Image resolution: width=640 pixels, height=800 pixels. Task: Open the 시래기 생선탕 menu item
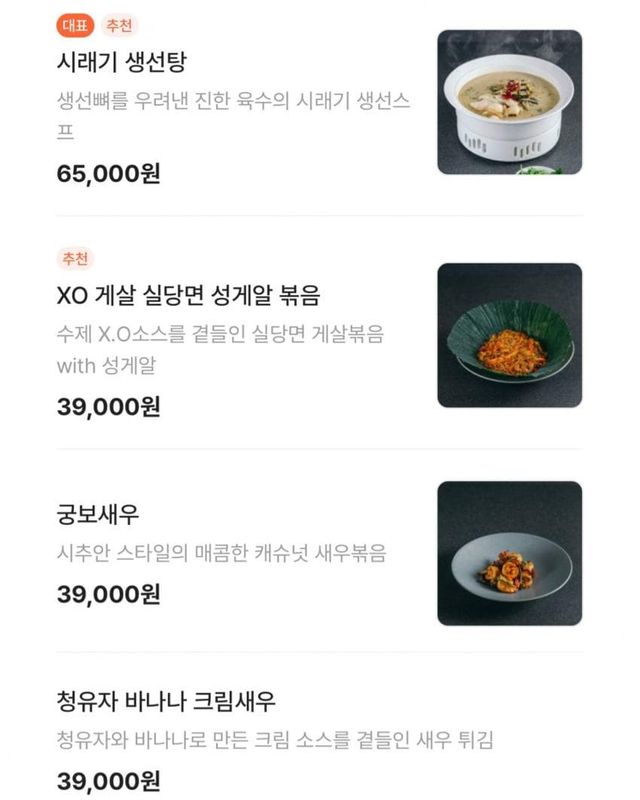pos(121,62)
